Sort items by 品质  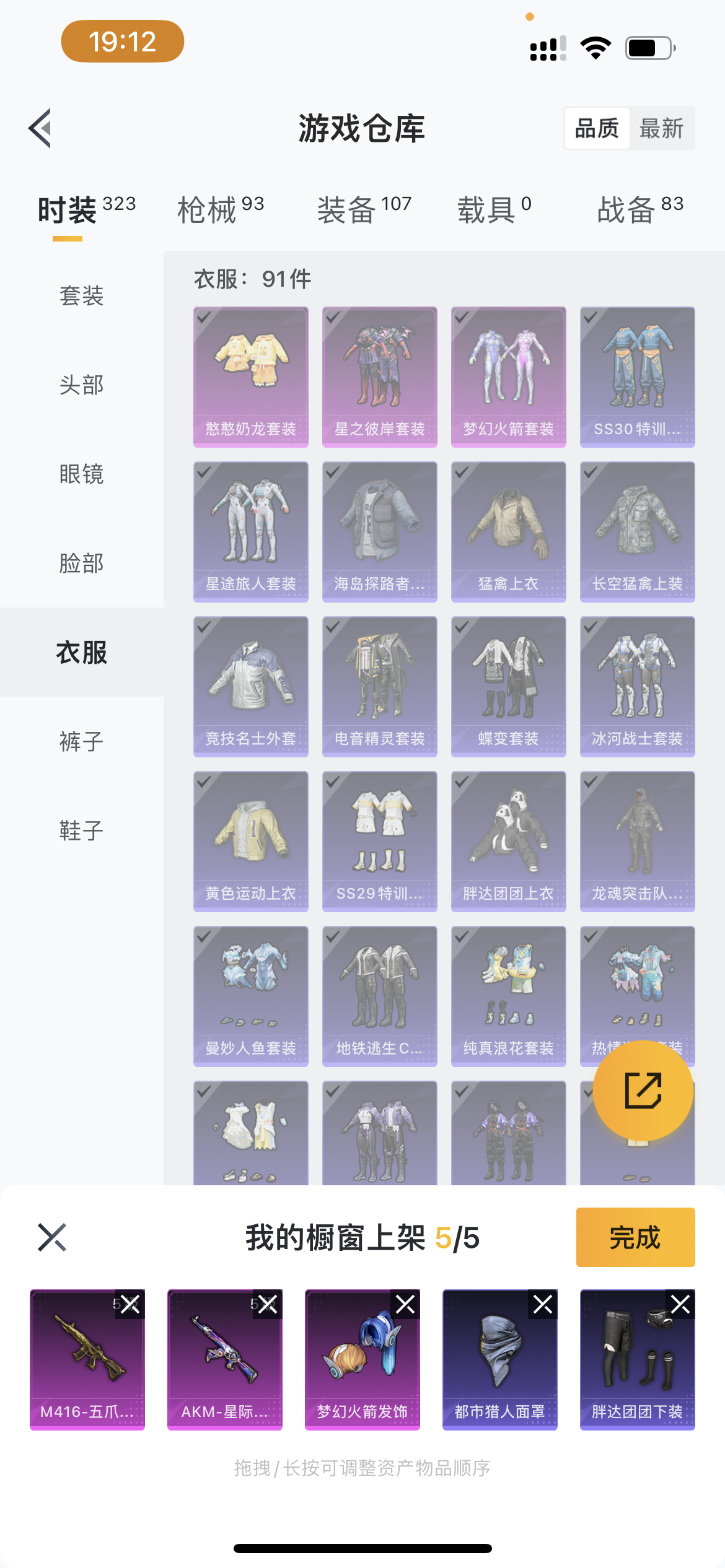tap(597, 129)
